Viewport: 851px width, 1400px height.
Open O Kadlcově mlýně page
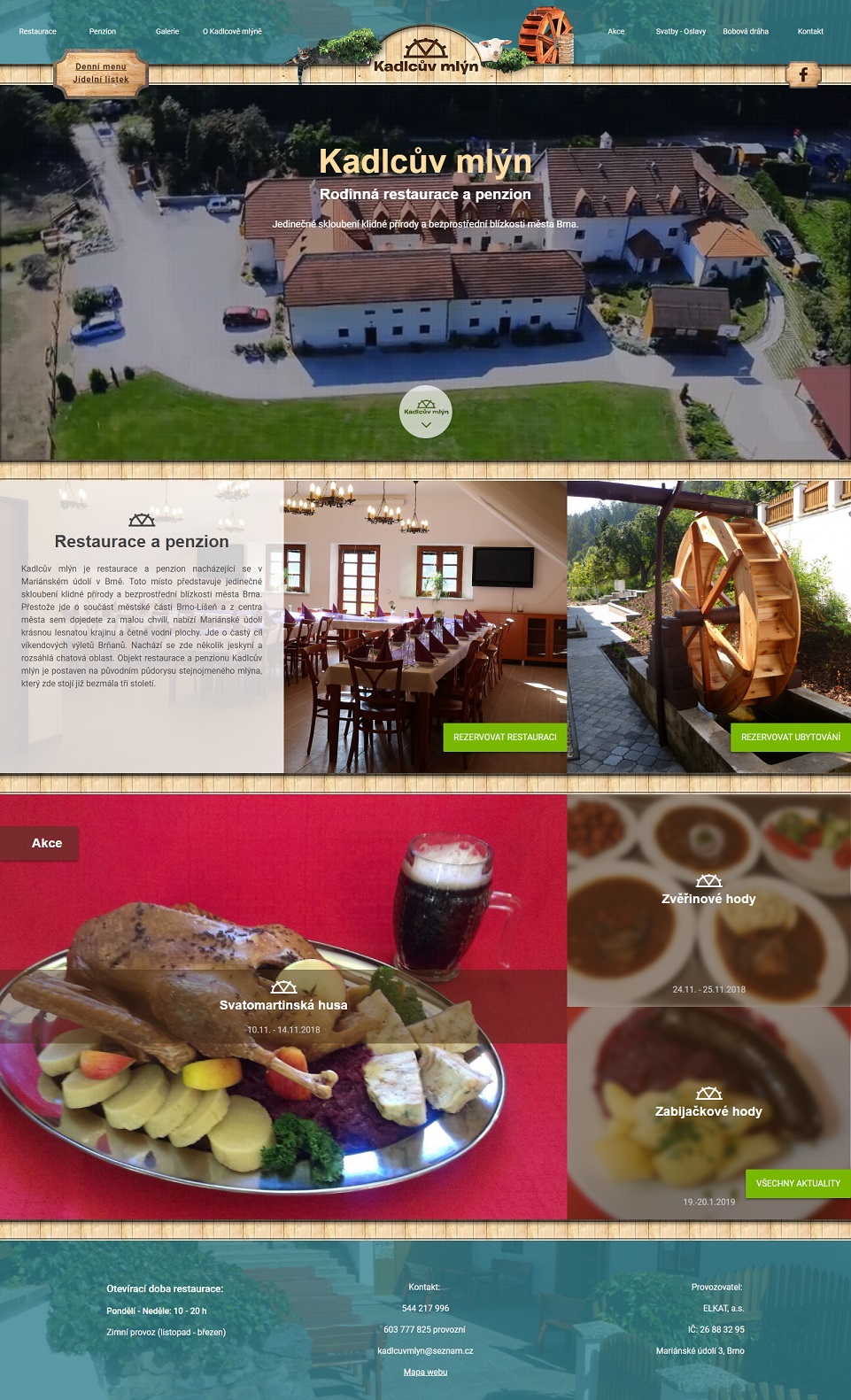[232, 31]
